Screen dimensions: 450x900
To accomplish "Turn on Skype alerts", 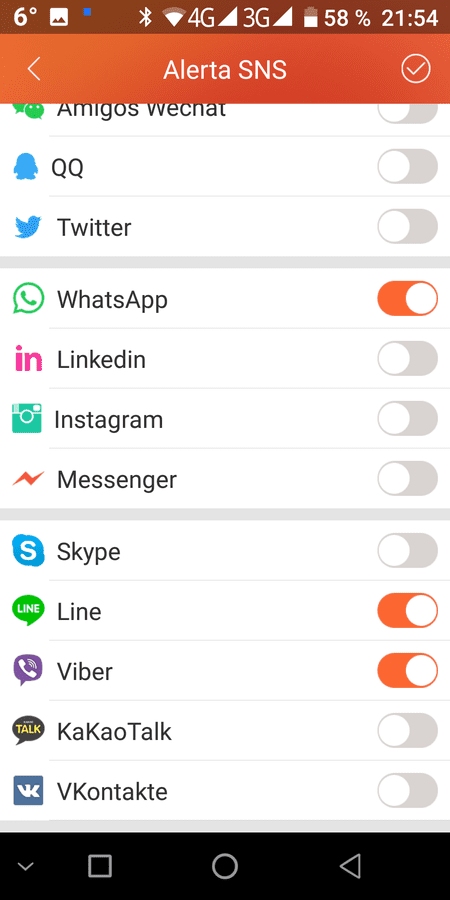I will 408,550.
